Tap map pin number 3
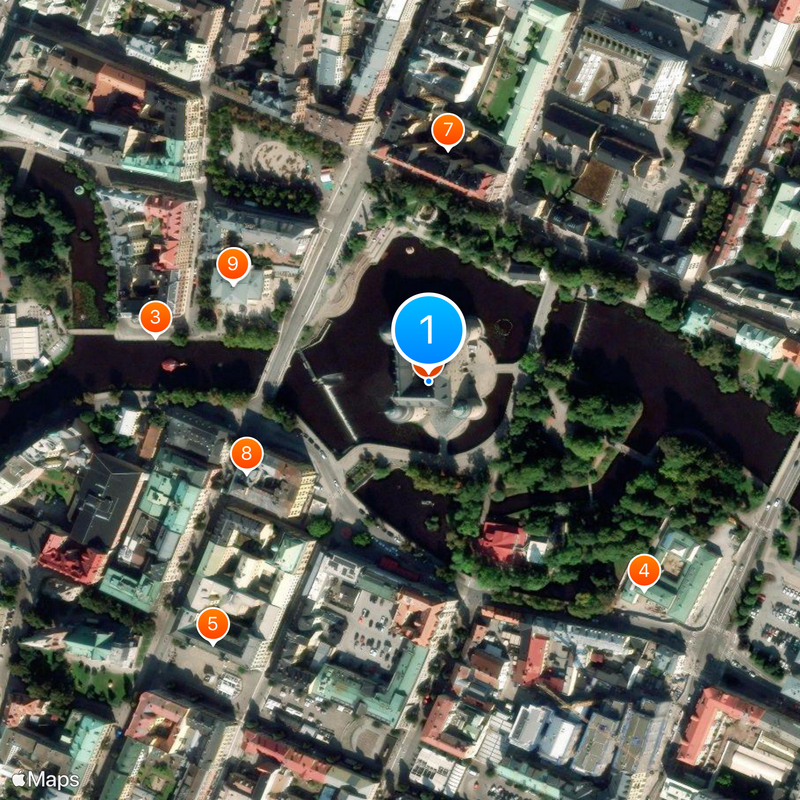800x800 pixels. (x=155, y=318)
